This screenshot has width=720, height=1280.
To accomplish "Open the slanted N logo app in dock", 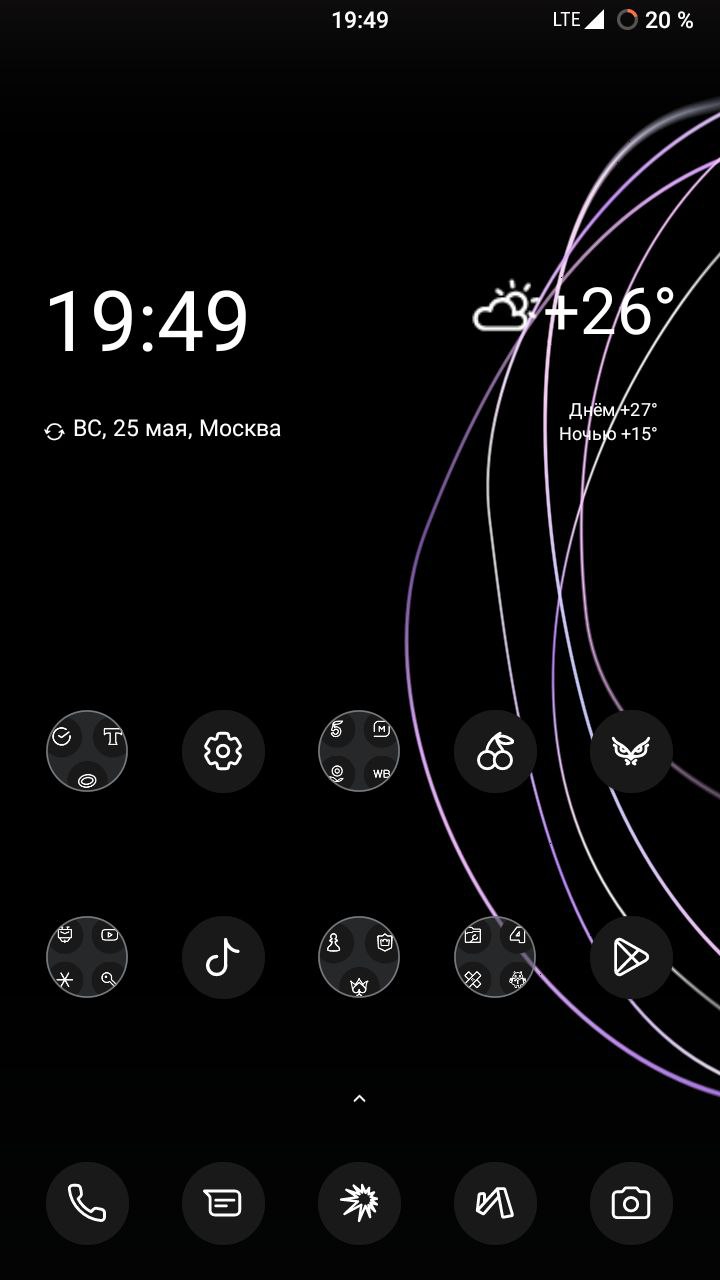I will [x=495, y=1203].
